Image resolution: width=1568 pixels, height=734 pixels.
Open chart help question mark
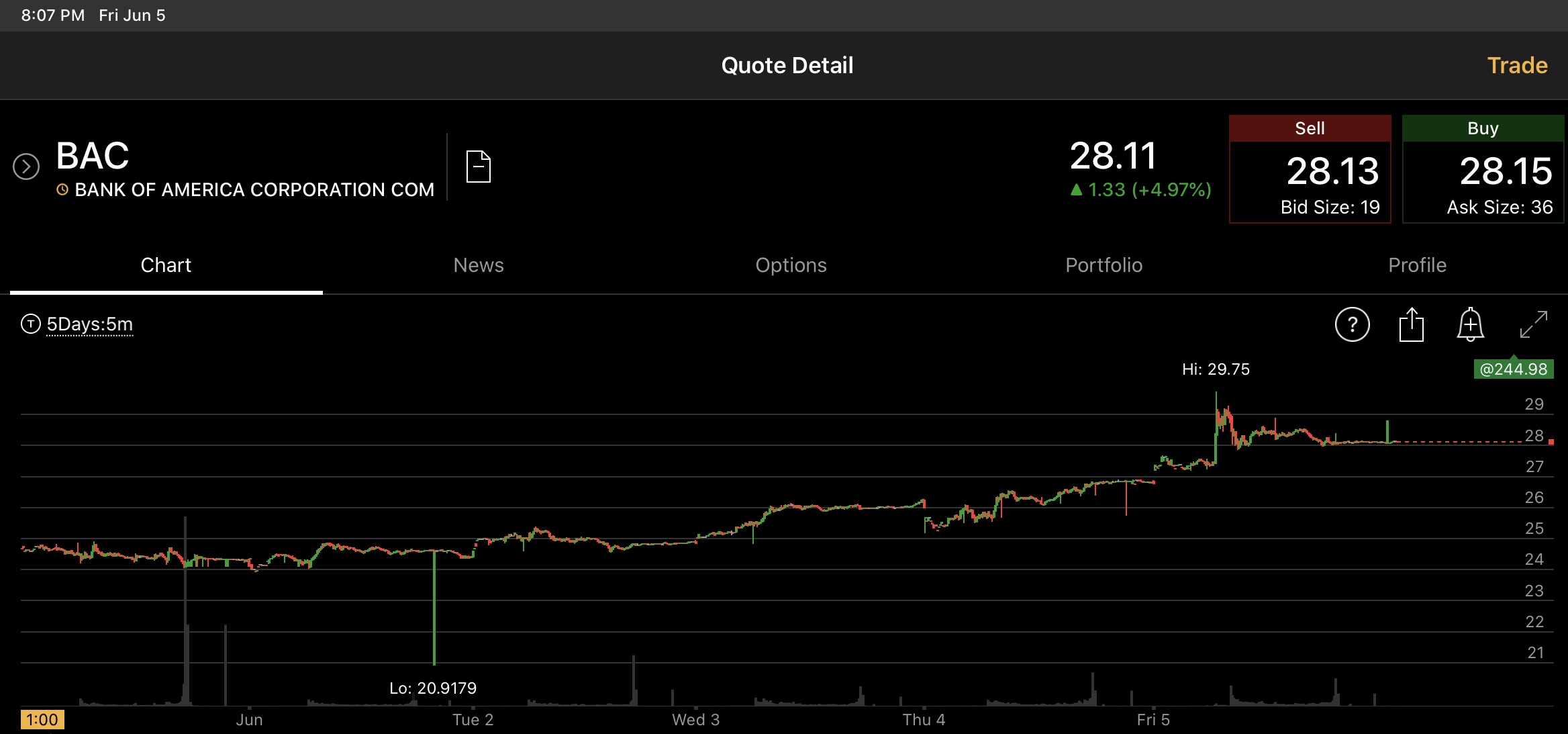[1352, 325]
